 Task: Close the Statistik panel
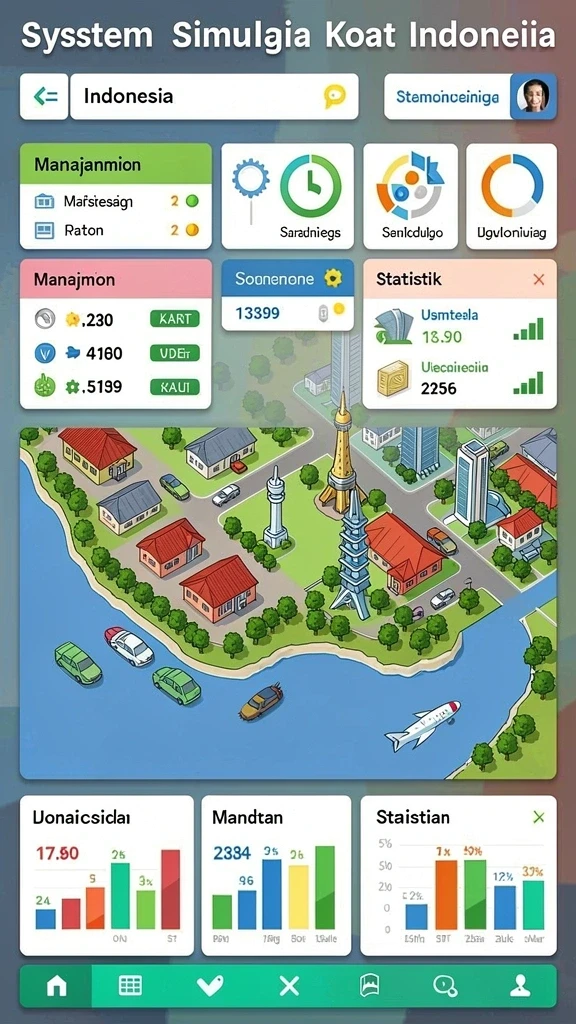coord(539,280)
